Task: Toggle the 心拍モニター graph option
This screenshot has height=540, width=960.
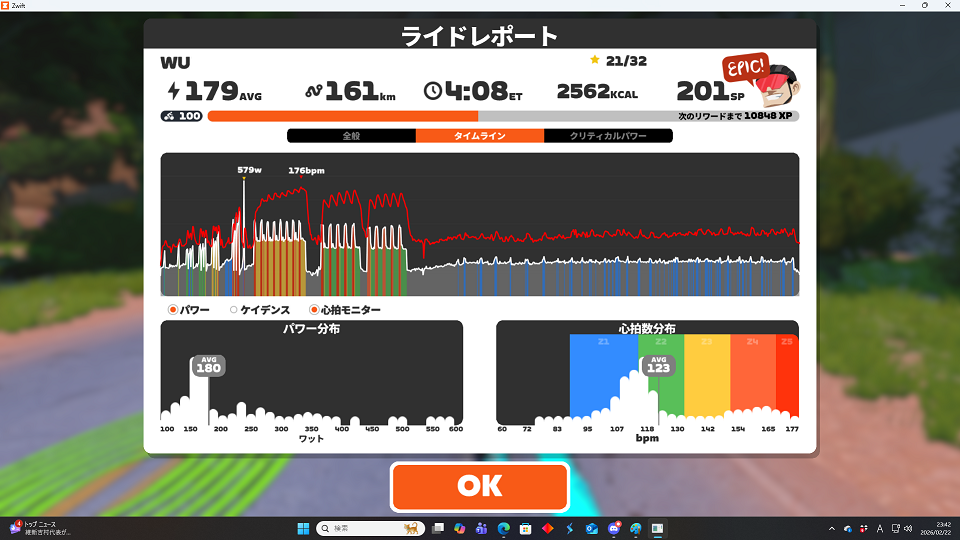Action: (314, 310)
